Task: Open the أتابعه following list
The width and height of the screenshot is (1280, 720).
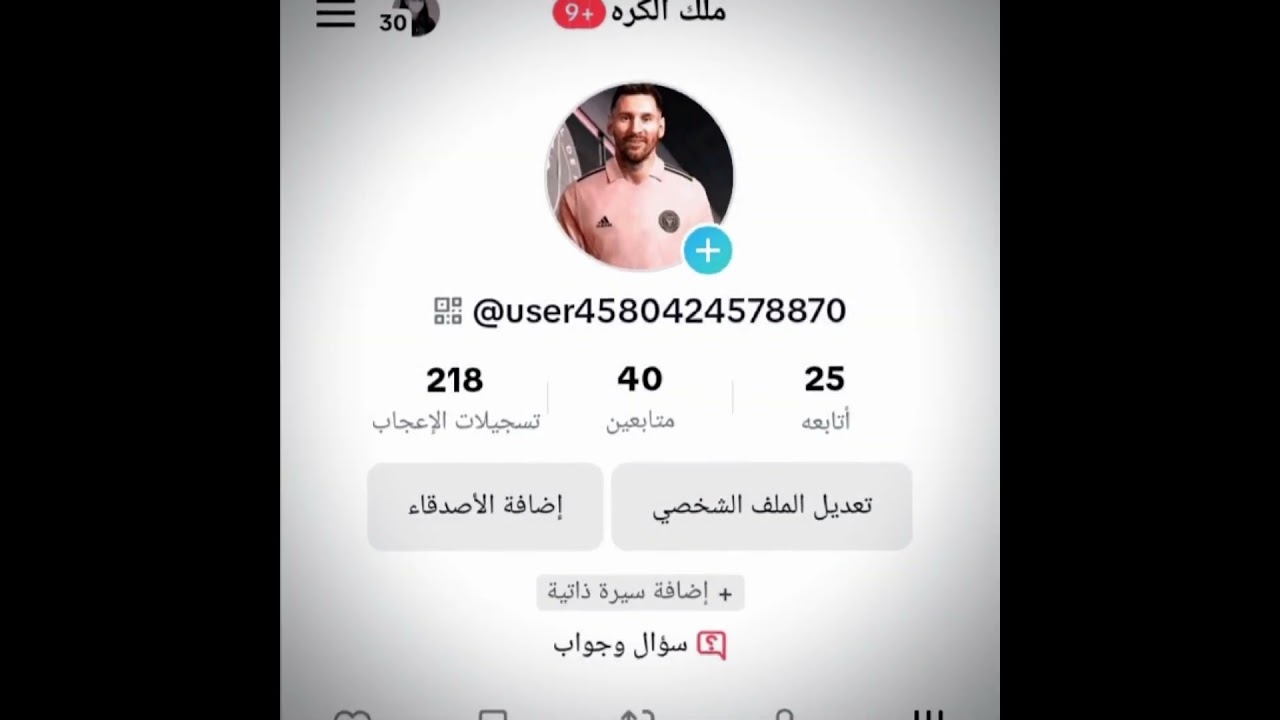Action: tap(825, 397)
